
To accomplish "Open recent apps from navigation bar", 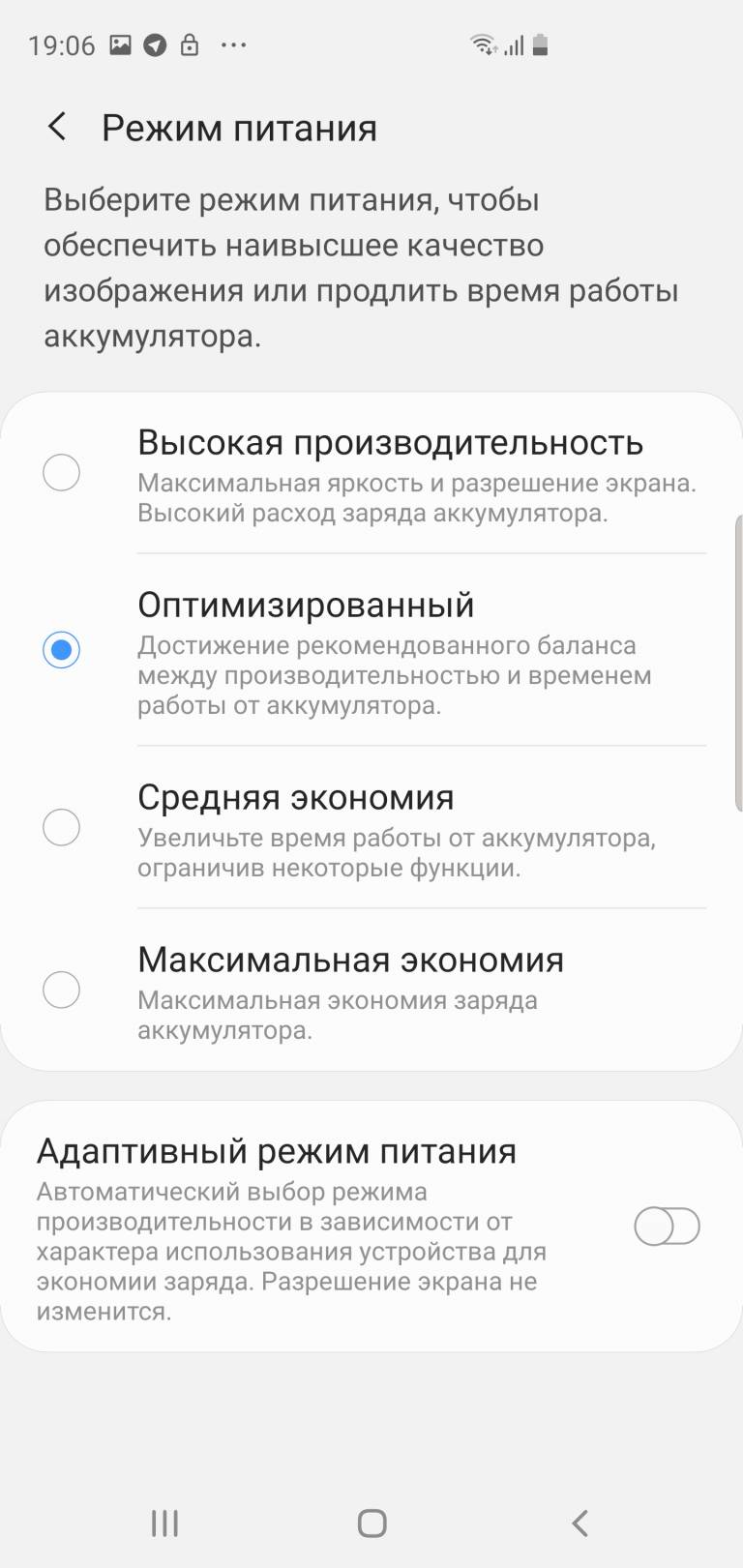I will coord(165,1524).
